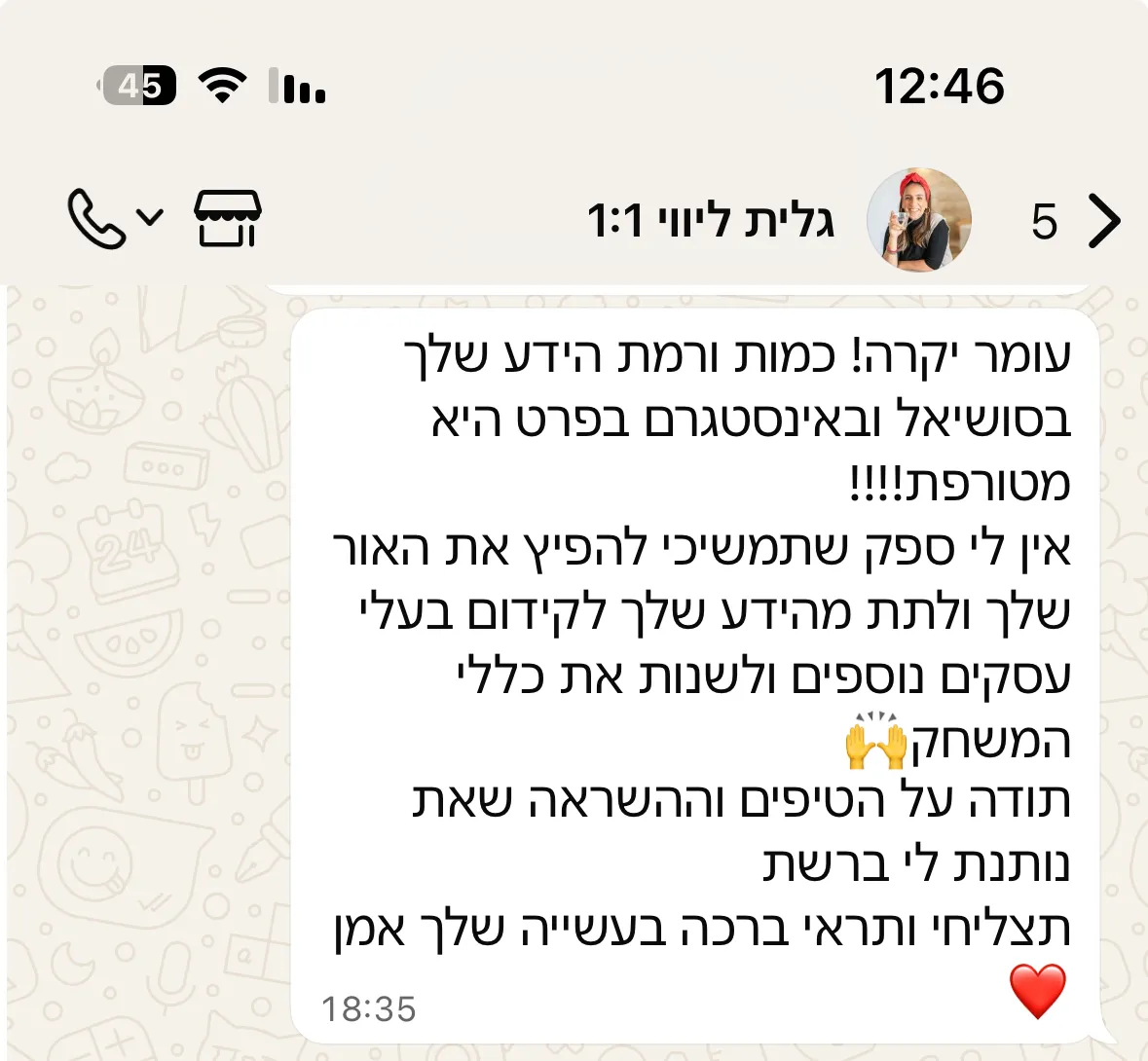This screenshot has width=1148, height=1061.
Task: Open contact info for גלית ליווי 1:1
Action: [711, 221]
